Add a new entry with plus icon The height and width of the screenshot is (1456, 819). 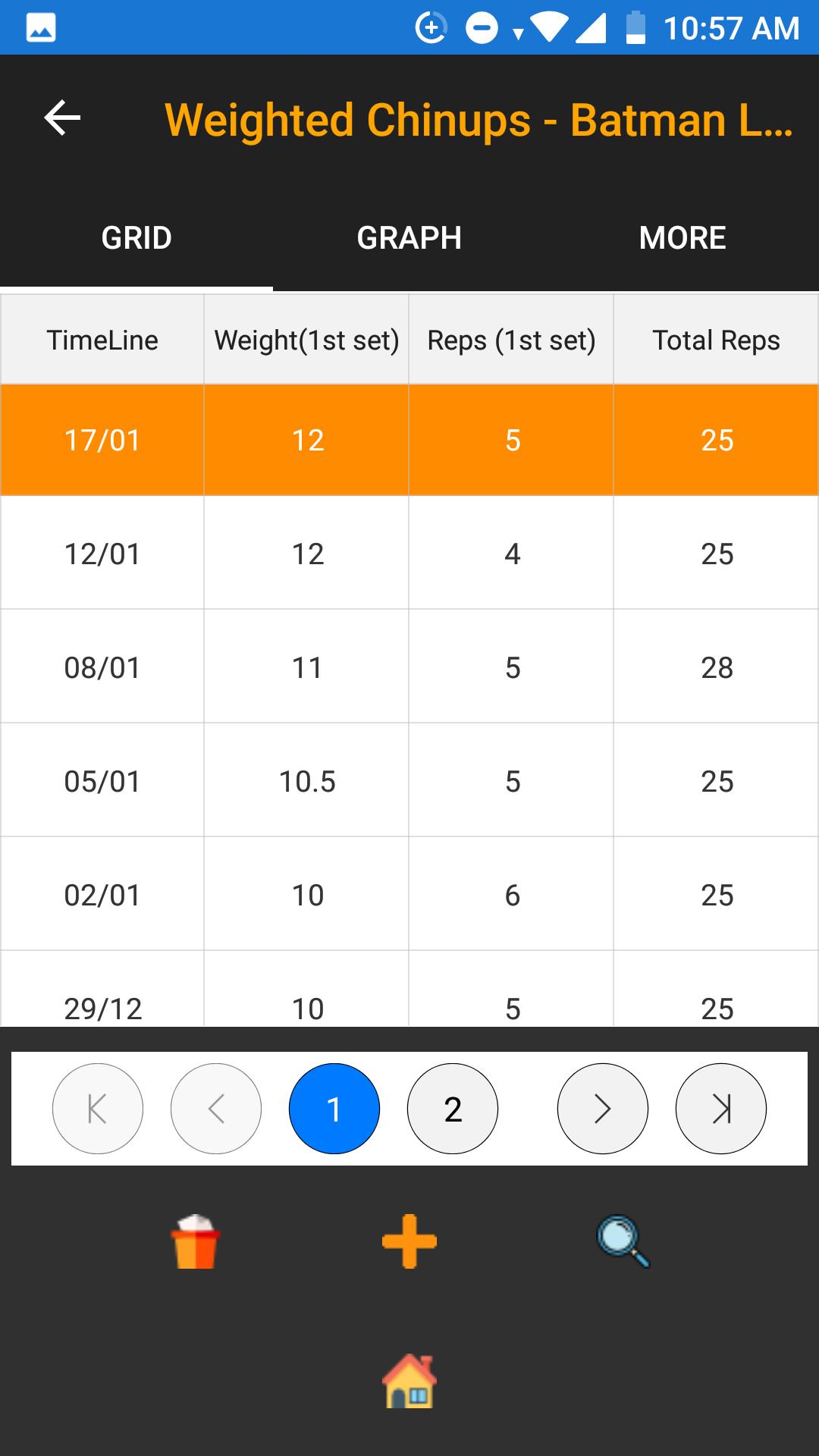409,1241
